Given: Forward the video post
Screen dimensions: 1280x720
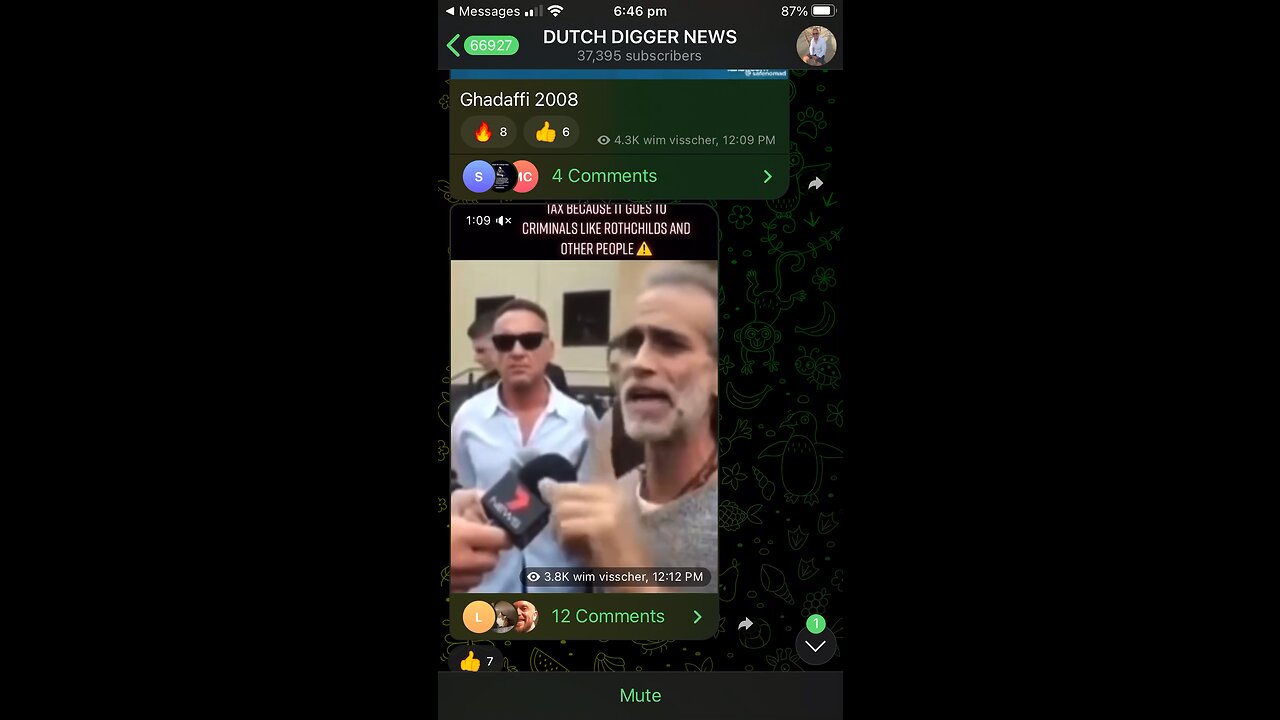Looking at the screenshot, I should click(745, 624).
